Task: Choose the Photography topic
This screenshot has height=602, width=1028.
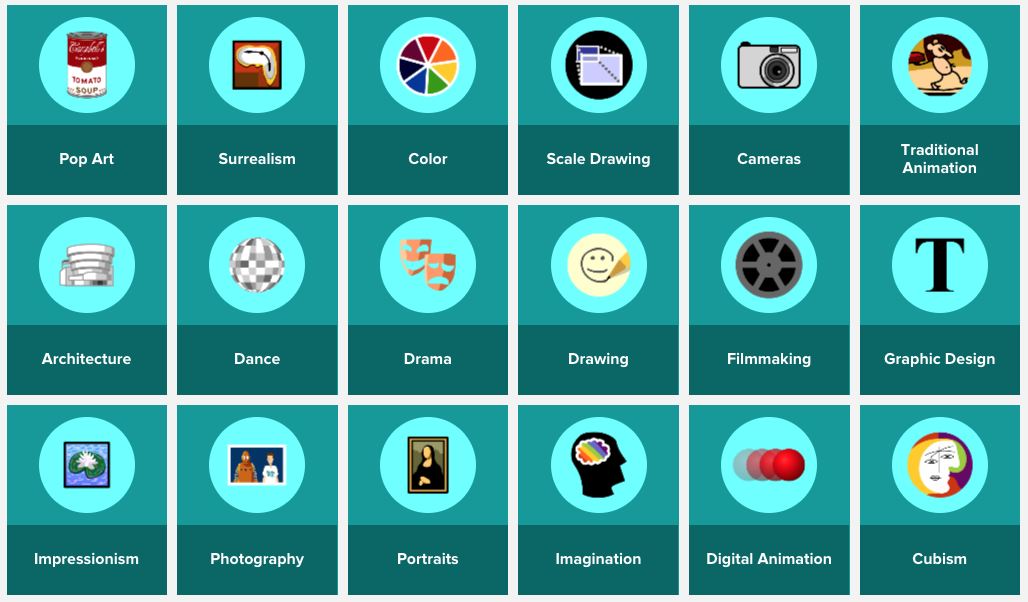Action: (257, 500)
